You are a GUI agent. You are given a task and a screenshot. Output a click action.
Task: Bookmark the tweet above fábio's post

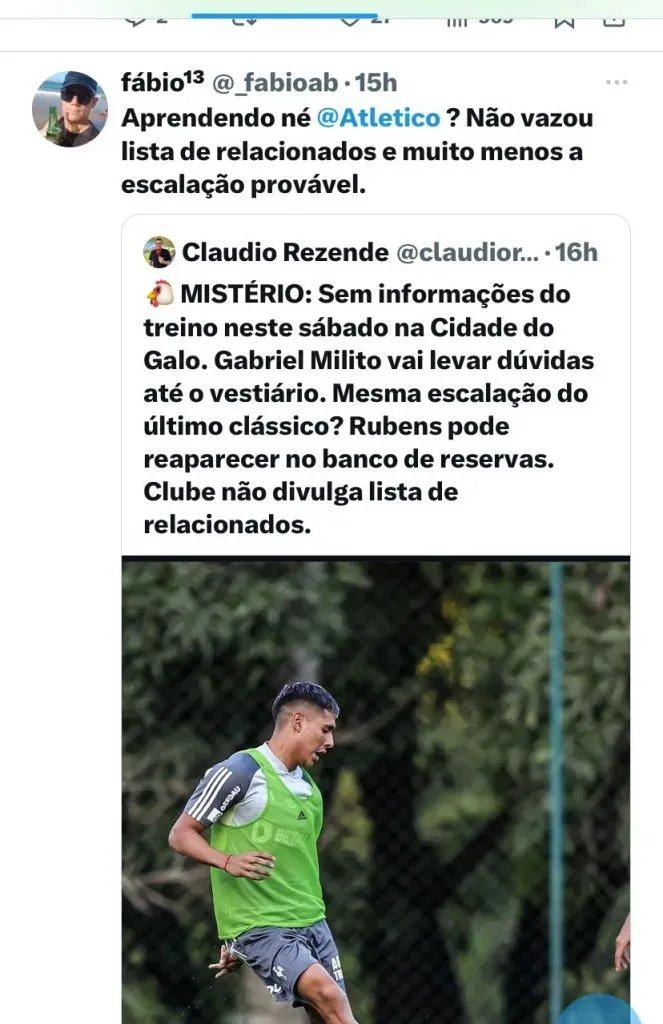coord(564,17)
